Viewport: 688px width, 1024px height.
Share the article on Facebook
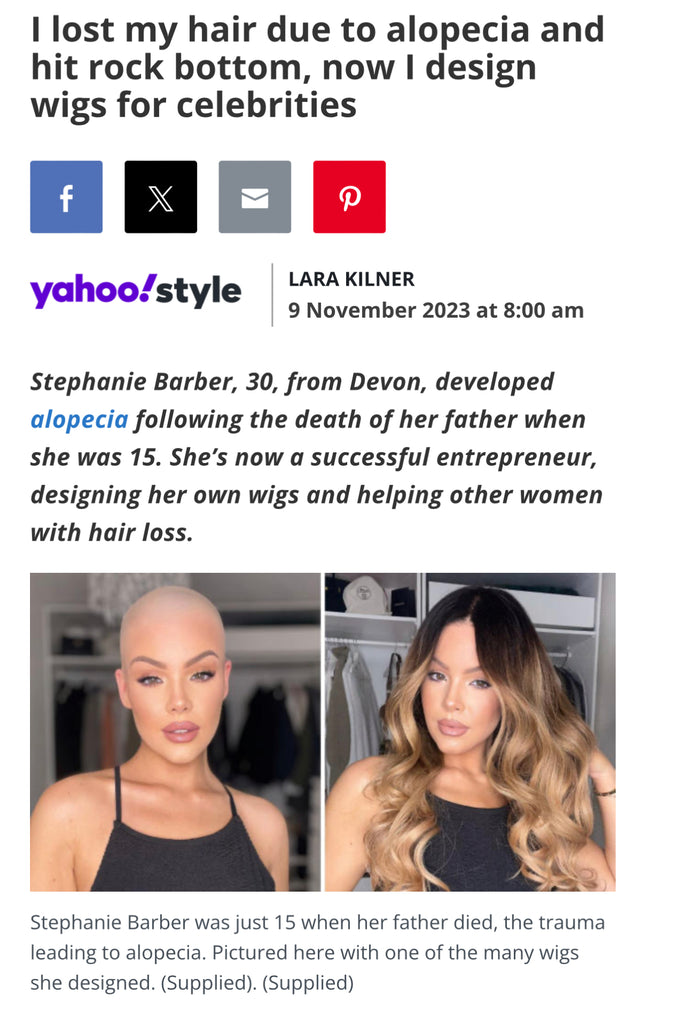(66, 197)
